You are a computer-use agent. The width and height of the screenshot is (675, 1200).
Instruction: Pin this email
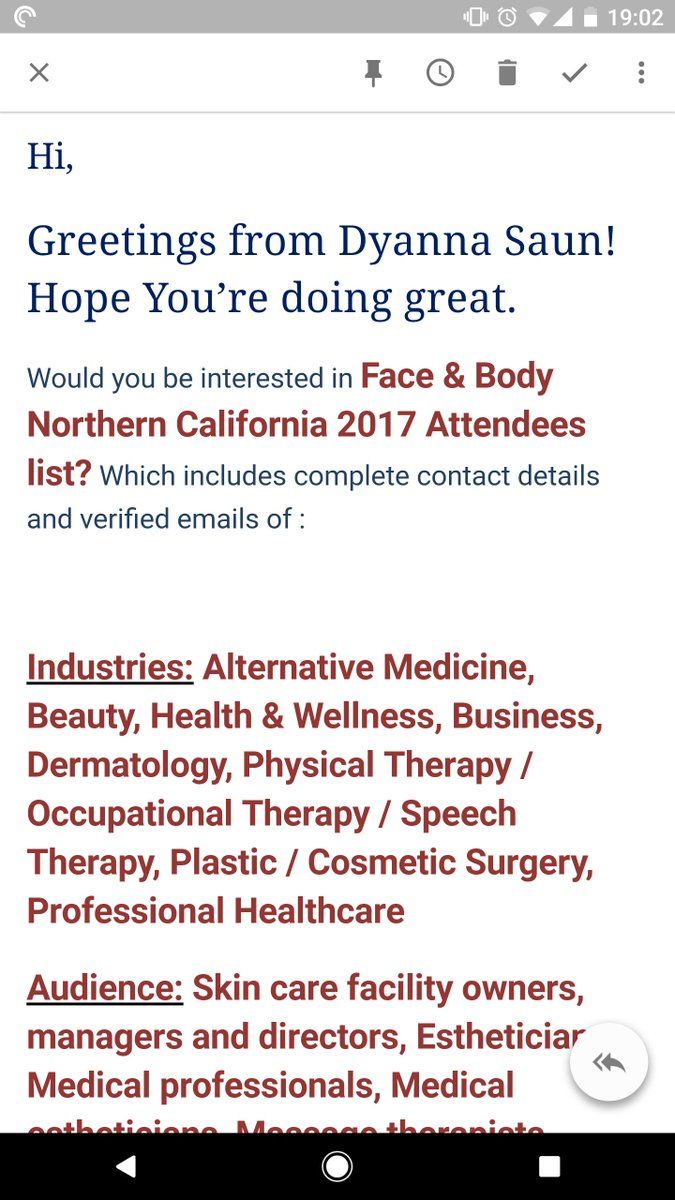373,73
